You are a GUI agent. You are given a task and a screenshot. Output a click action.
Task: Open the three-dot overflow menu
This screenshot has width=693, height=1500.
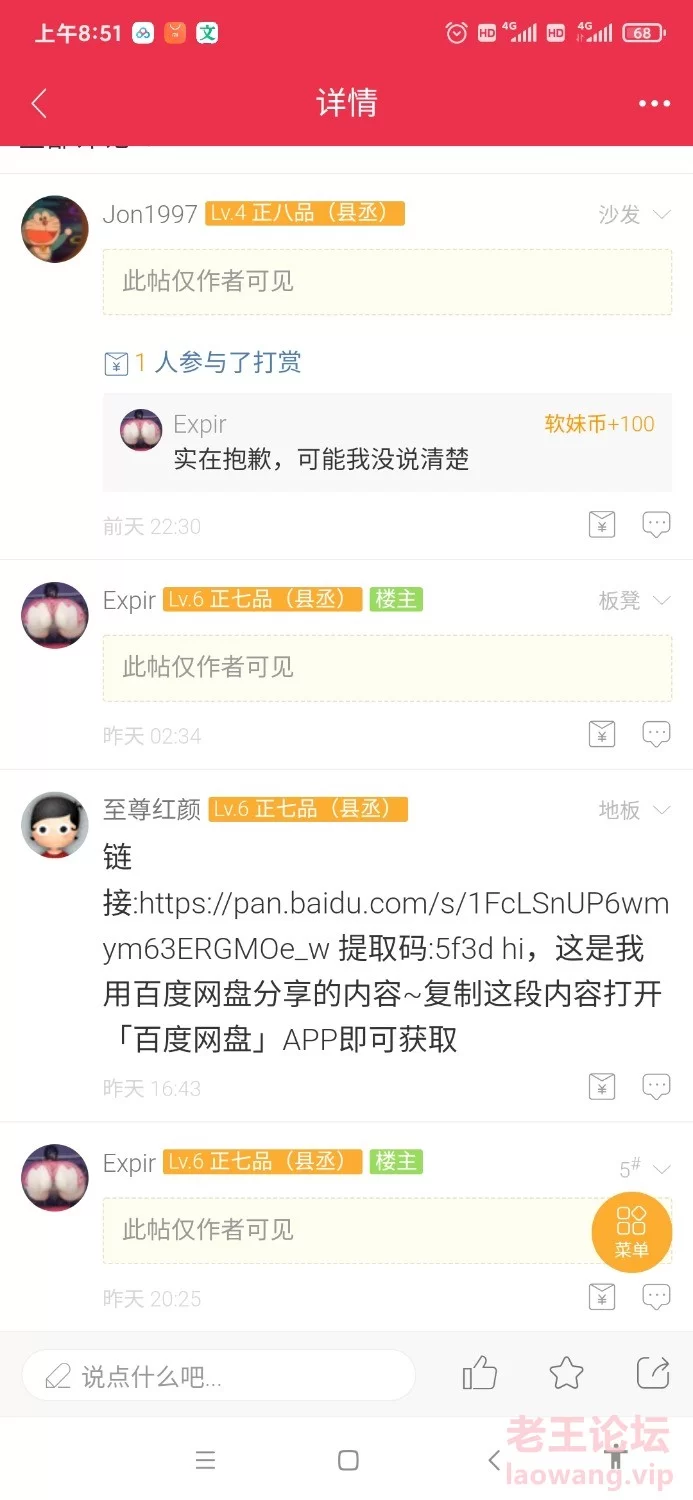(x=654, y=104)
